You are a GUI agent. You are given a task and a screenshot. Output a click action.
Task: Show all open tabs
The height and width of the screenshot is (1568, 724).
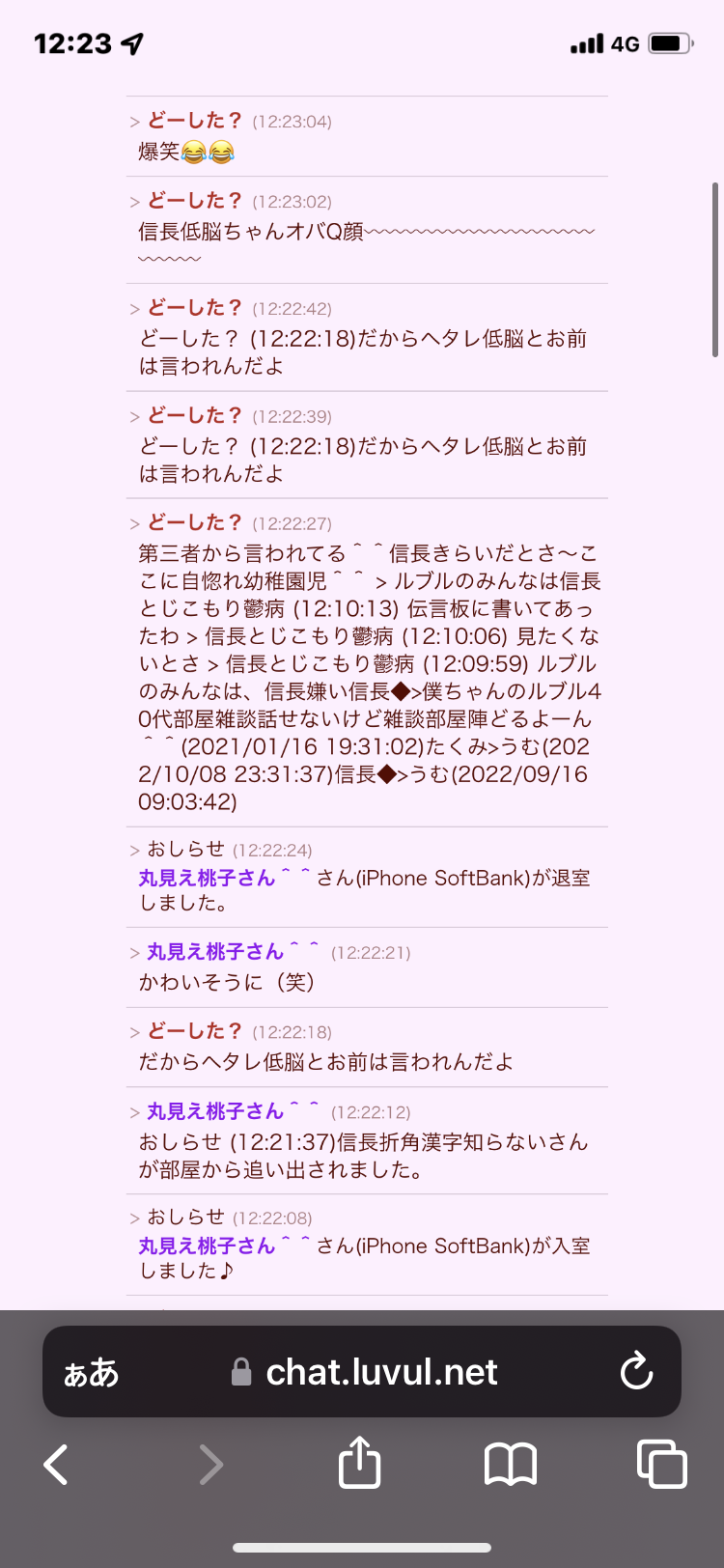[661, 1464]
